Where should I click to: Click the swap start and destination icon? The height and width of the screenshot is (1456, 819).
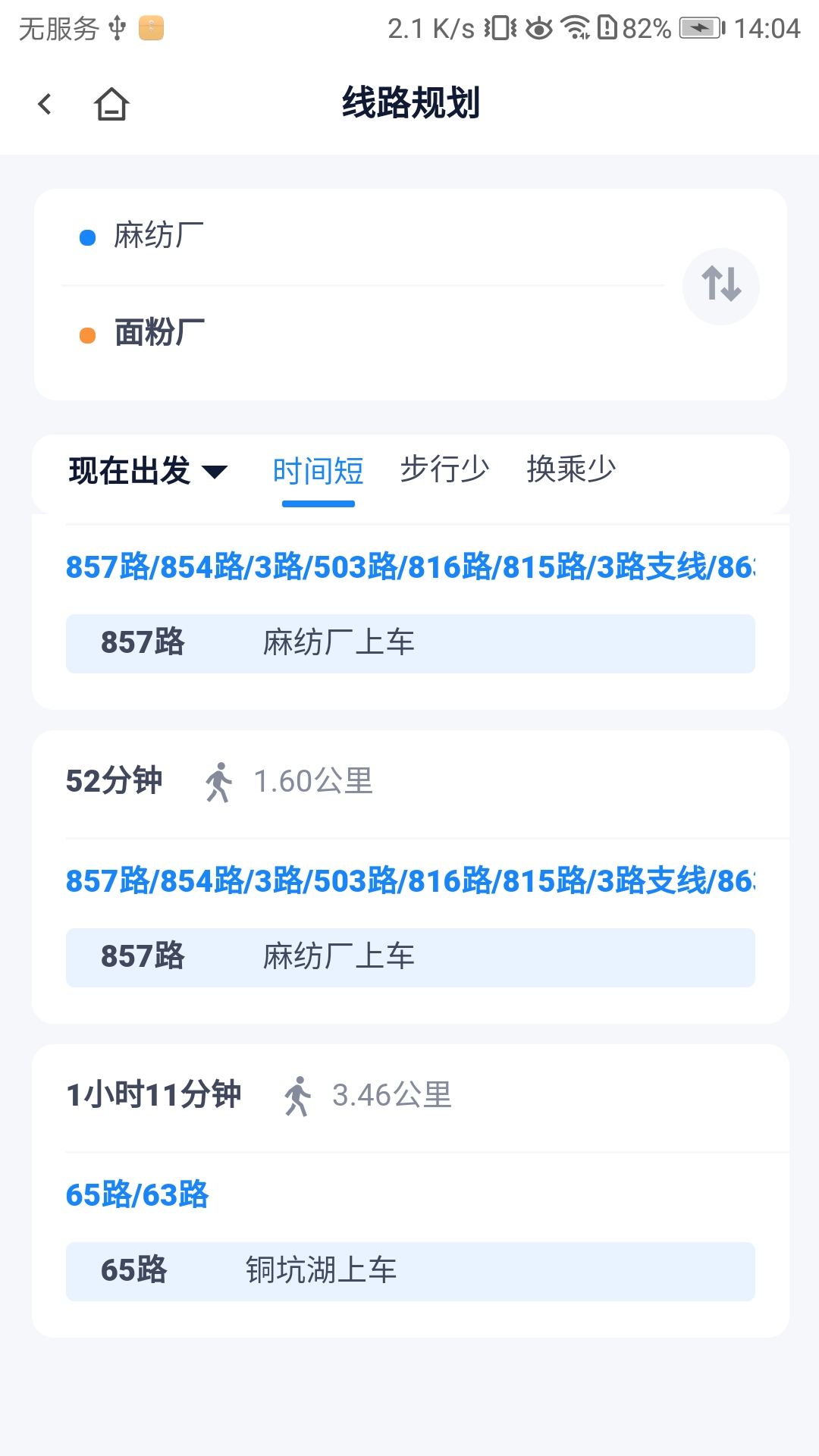720,286
